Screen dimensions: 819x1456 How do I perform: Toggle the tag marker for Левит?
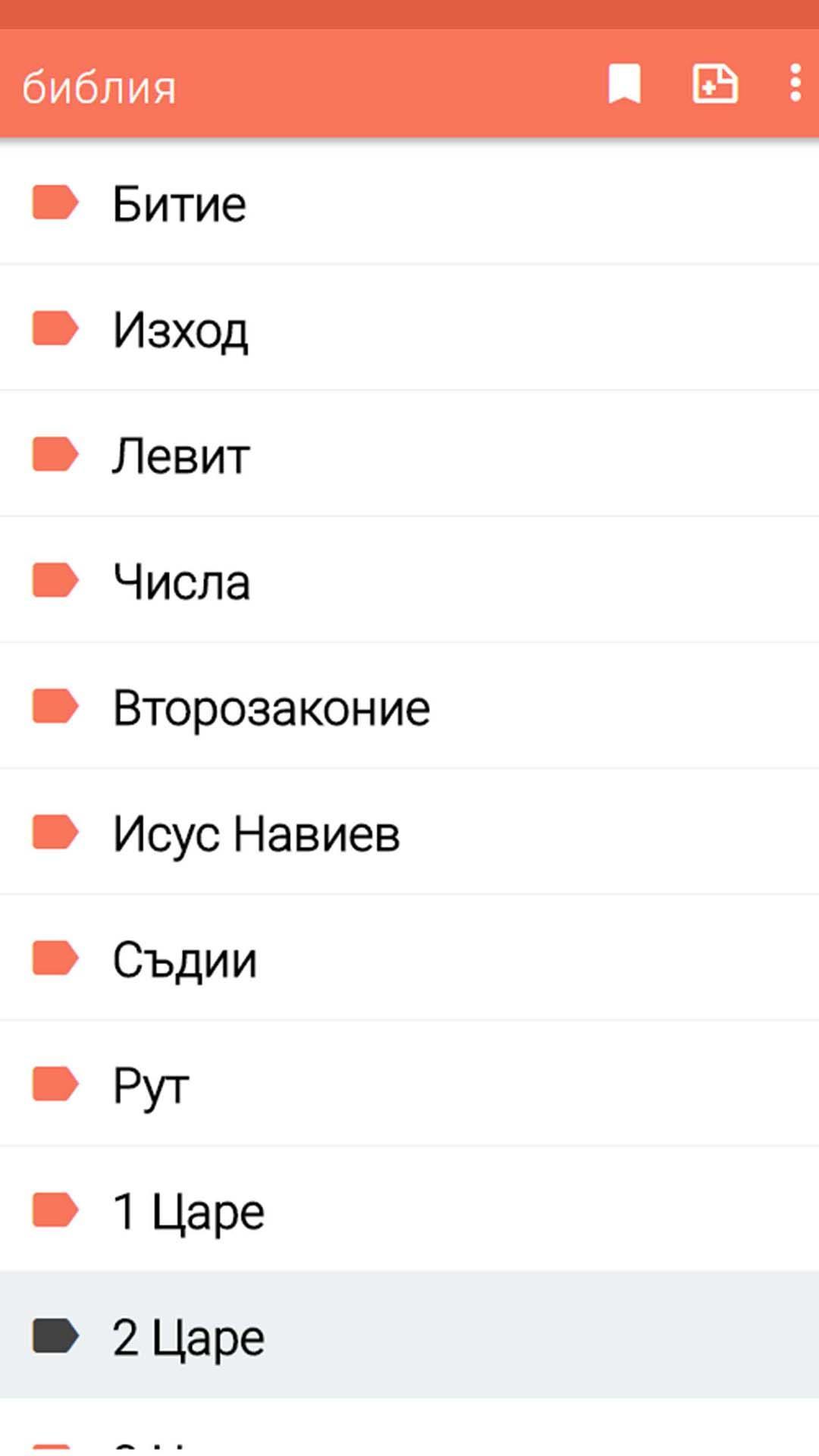55,453
